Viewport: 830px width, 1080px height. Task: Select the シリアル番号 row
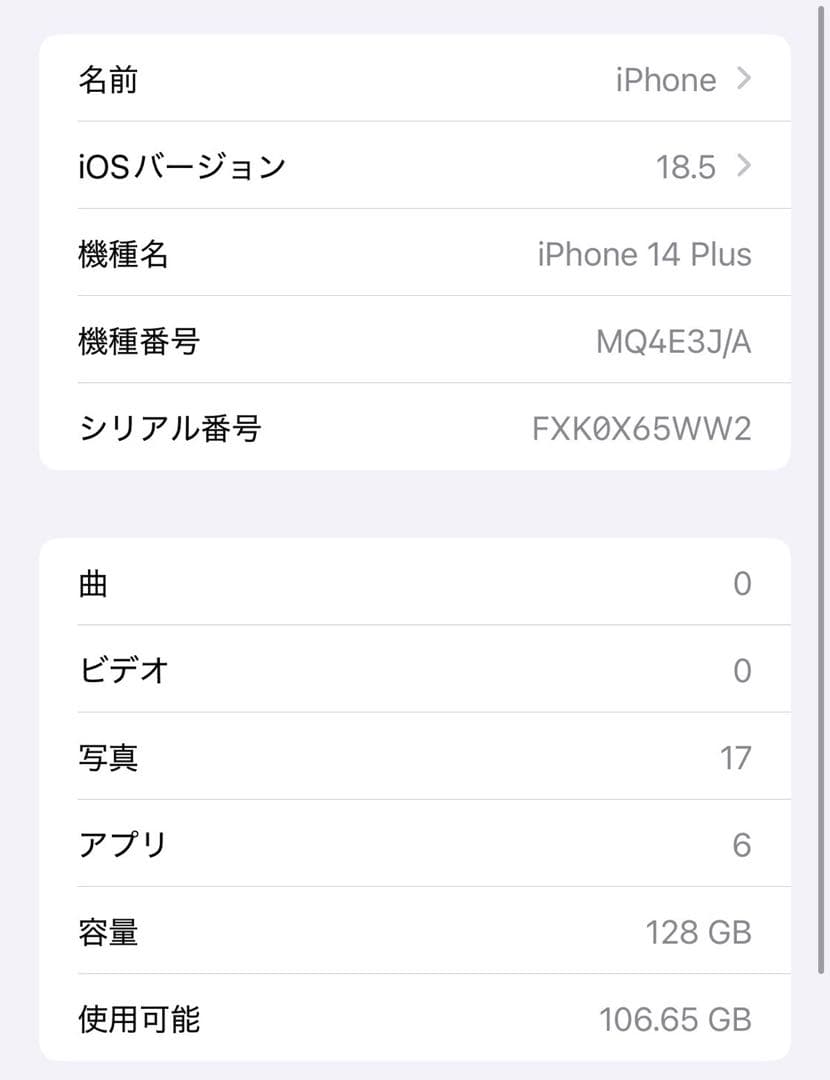(415, 428)
